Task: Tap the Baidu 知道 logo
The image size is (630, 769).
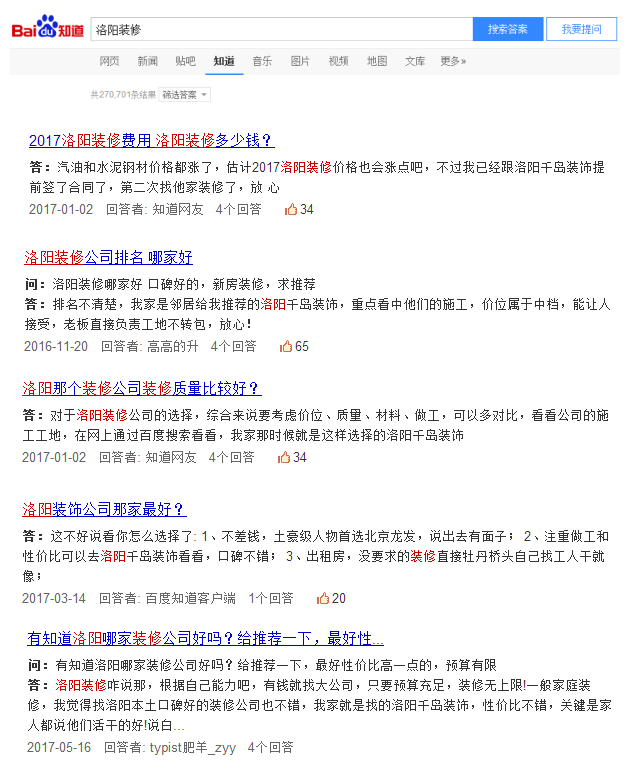Action: [47, 28]
